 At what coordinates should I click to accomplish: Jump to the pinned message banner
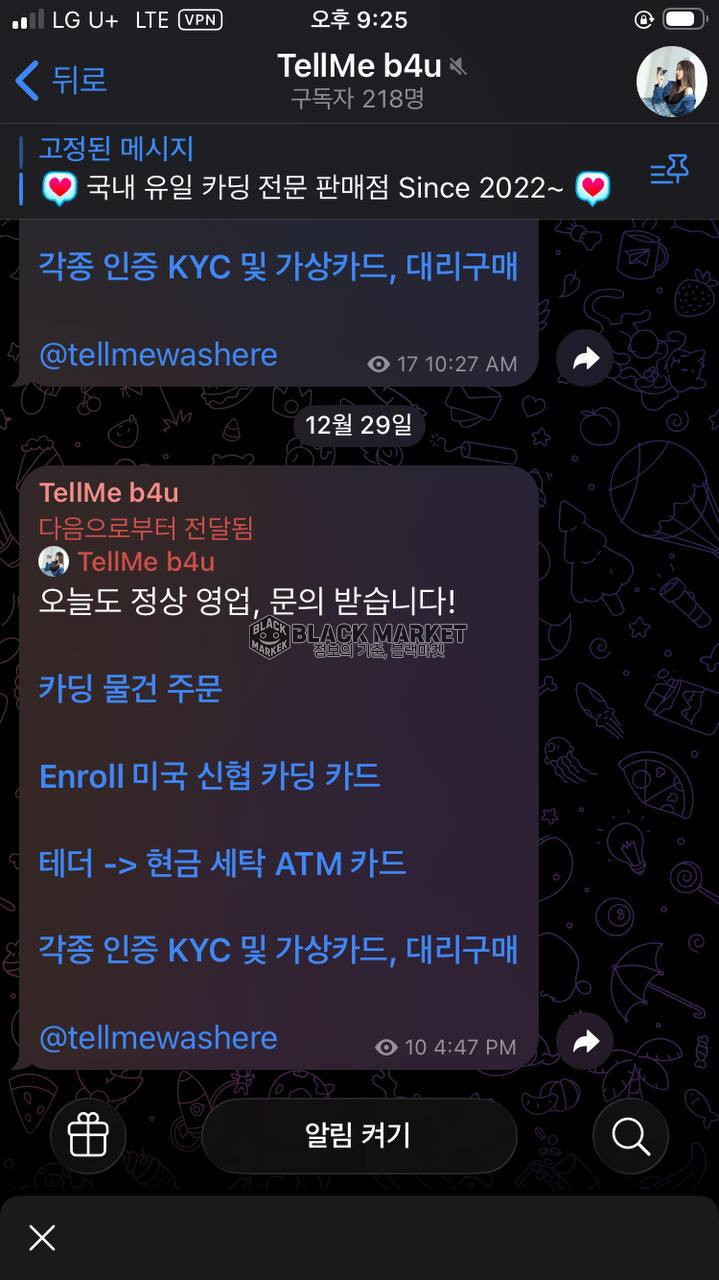point(320,170)
